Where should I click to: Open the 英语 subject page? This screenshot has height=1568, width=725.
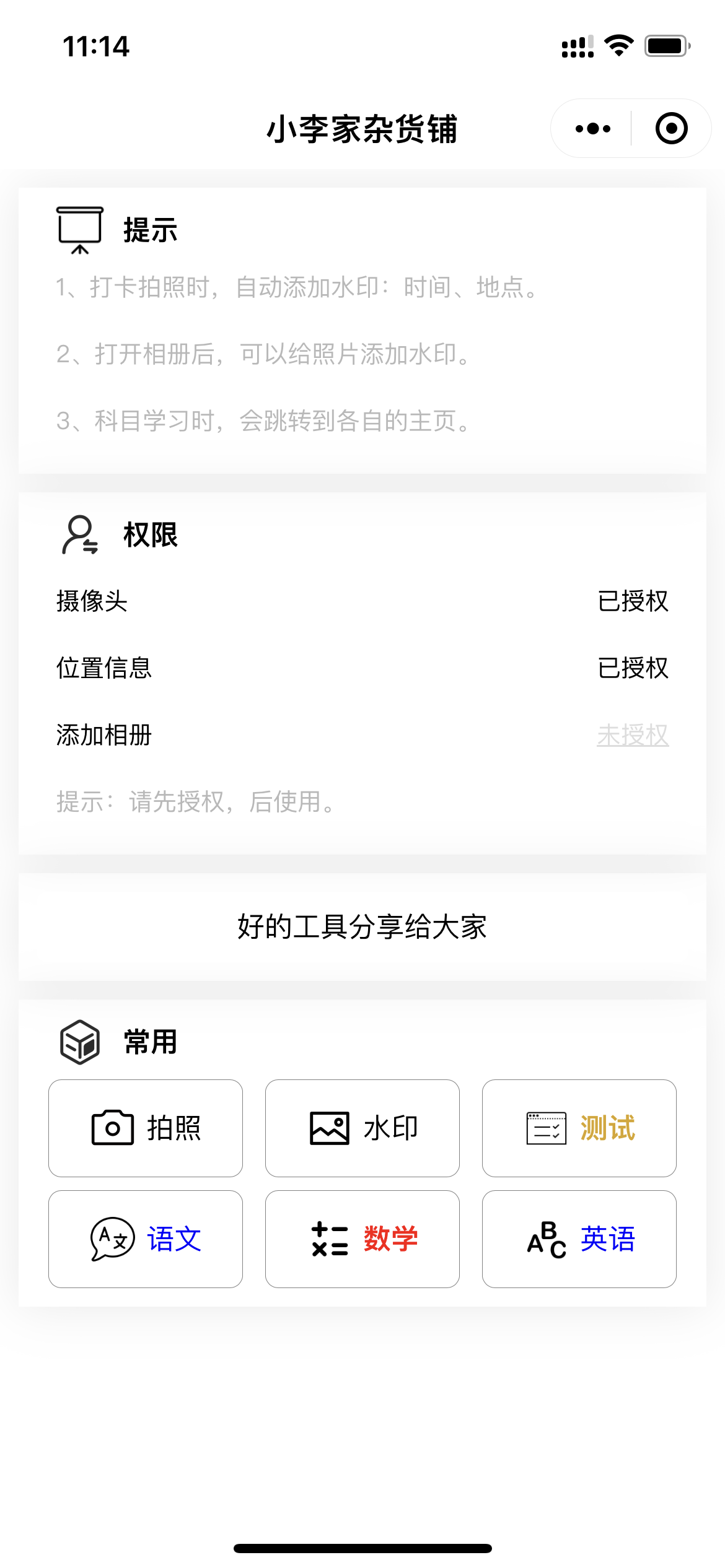tap(579, 1239)
